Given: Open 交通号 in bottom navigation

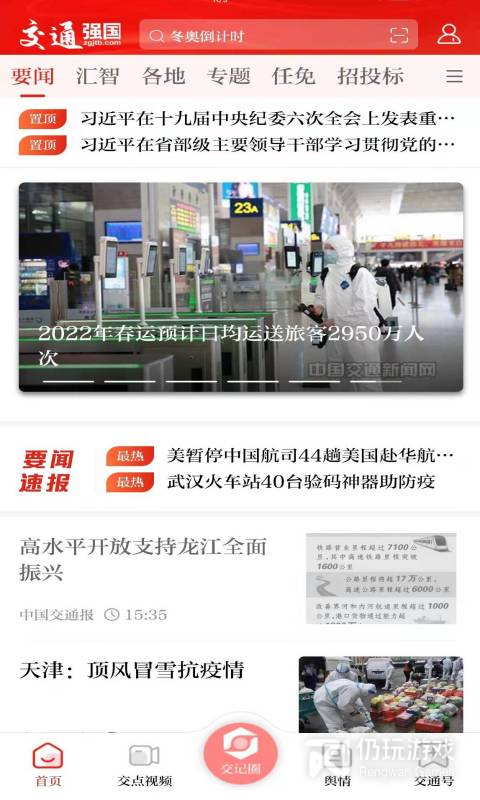Looking at the screenshot, I should [433, 765].
